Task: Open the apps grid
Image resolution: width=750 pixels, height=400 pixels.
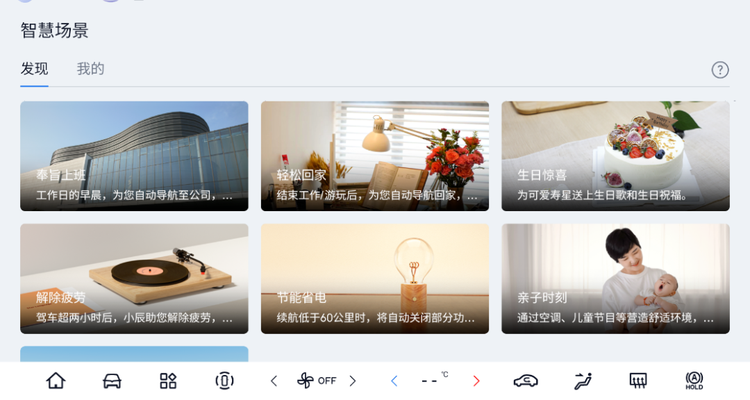Action: click(168, 381)
